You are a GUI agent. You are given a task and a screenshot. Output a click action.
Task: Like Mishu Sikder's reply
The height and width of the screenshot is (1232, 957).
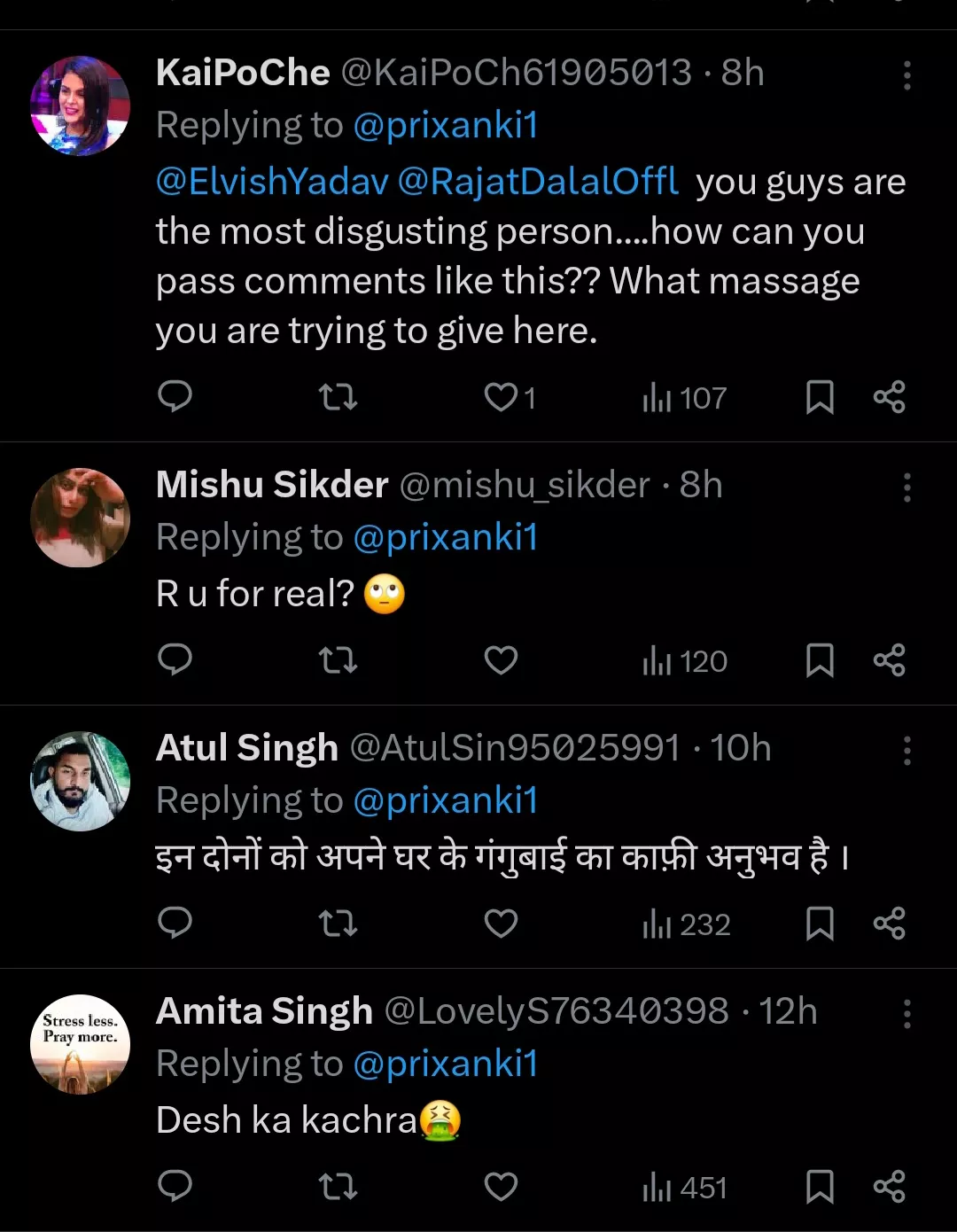(x=502, y=660)
